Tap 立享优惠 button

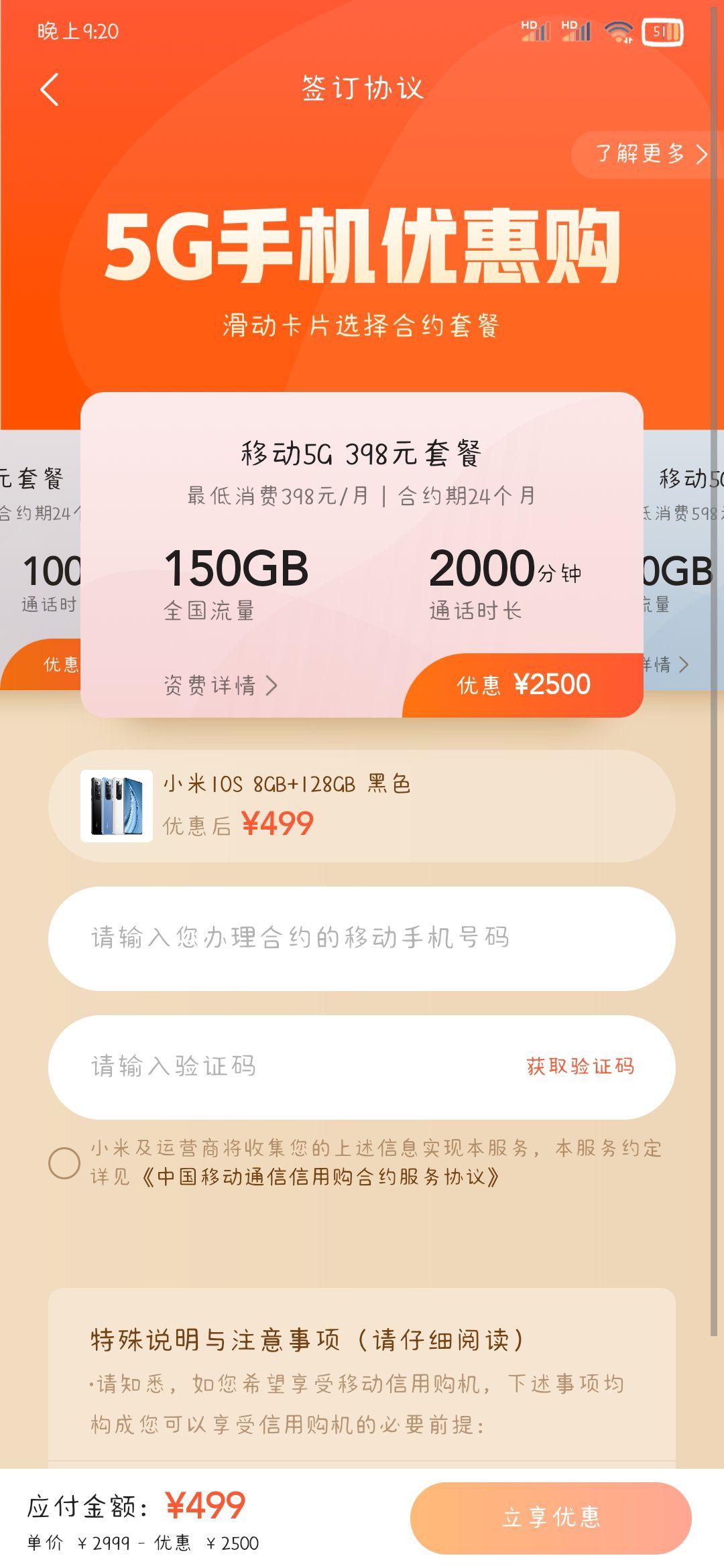[550, 1517]
